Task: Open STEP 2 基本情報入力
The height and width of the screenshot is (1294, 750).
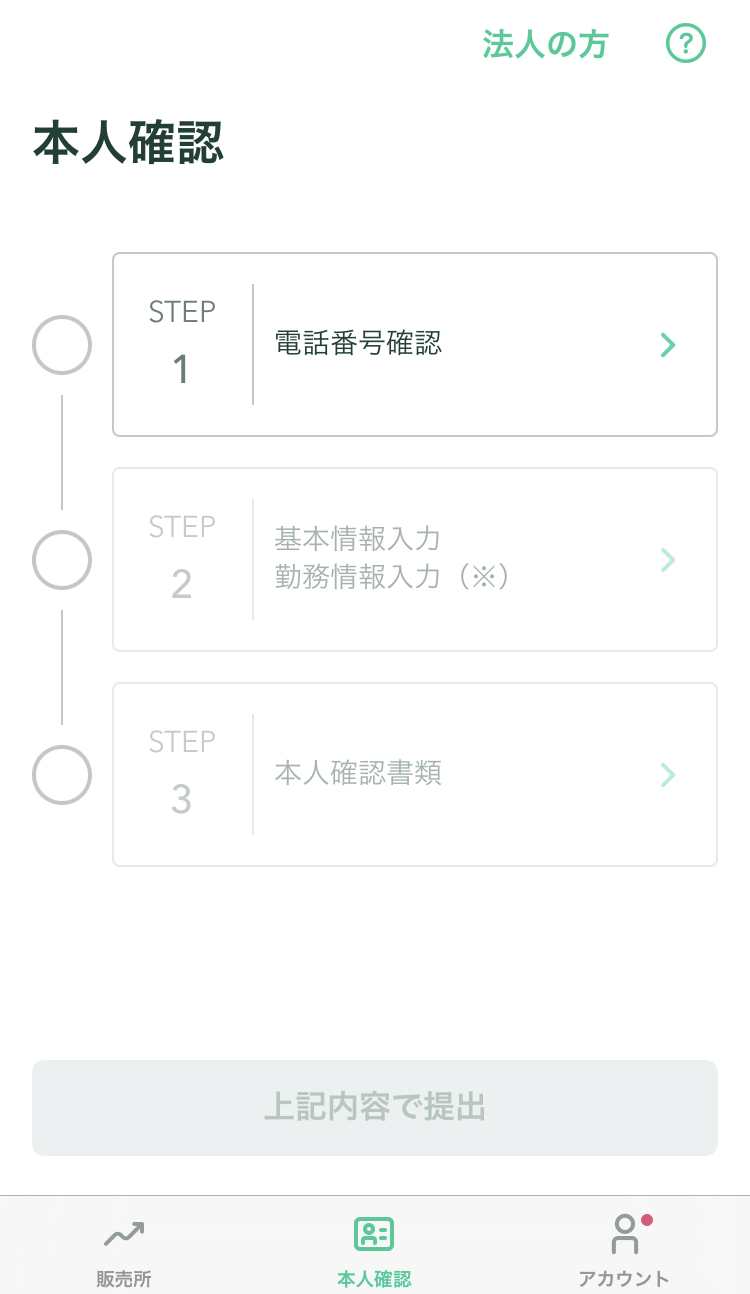Action: (415, 560)
